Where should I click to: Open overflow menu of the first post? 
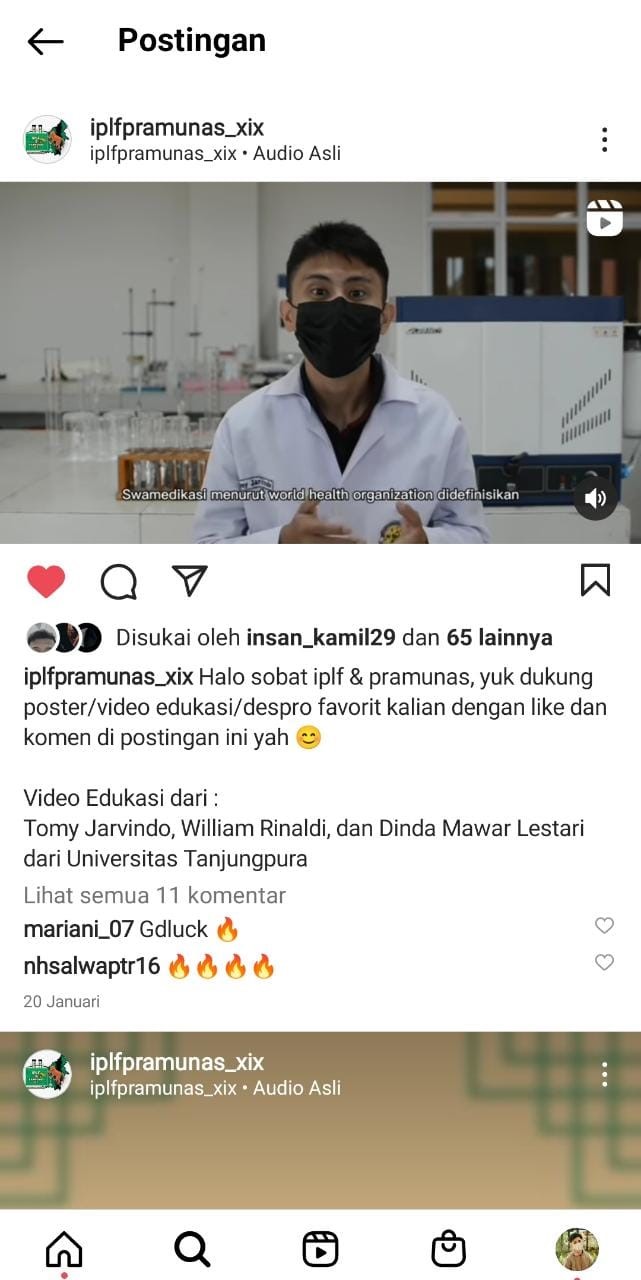point(604,140)
